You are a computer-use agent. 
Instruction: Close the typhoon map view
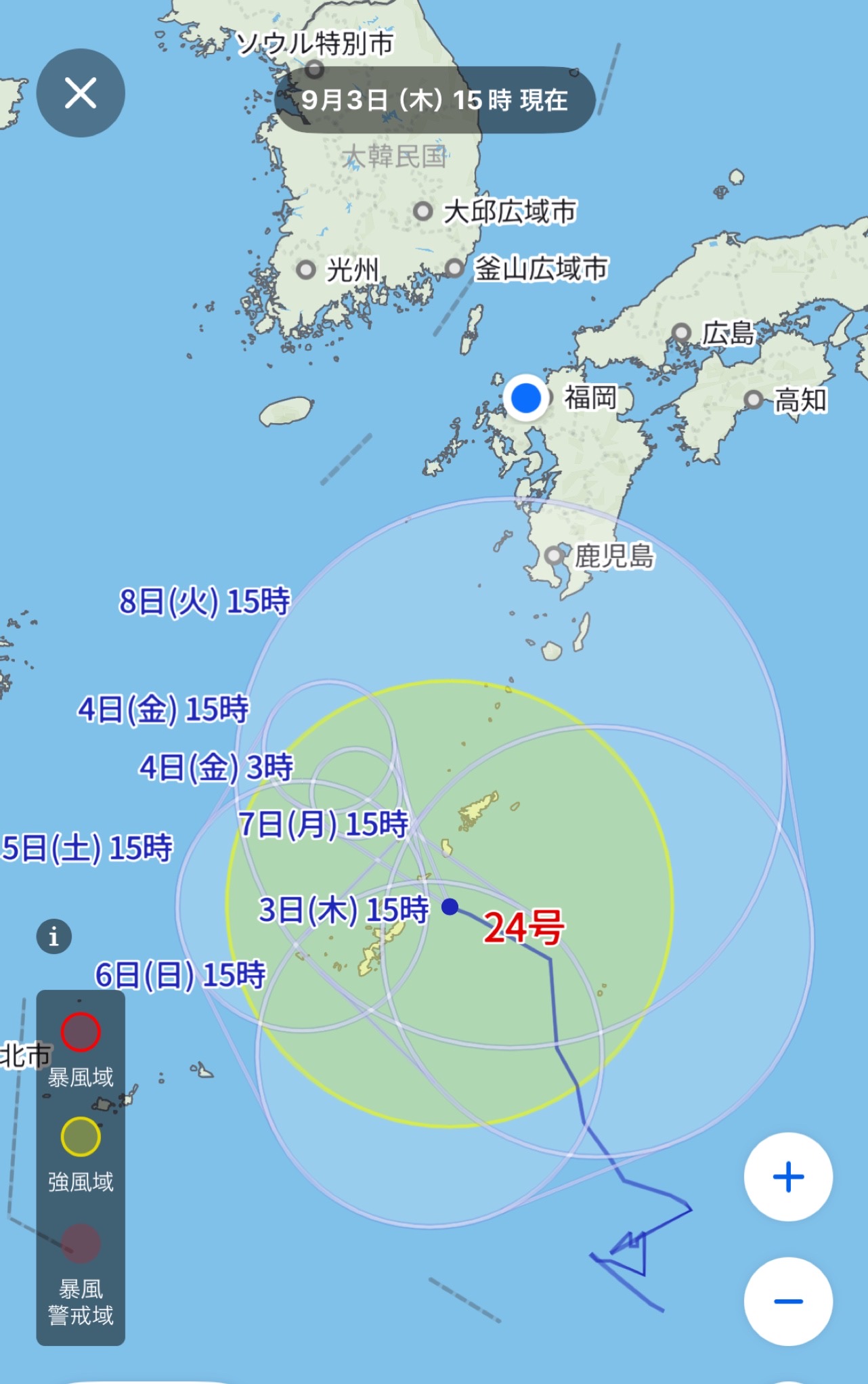coord(81,93)
